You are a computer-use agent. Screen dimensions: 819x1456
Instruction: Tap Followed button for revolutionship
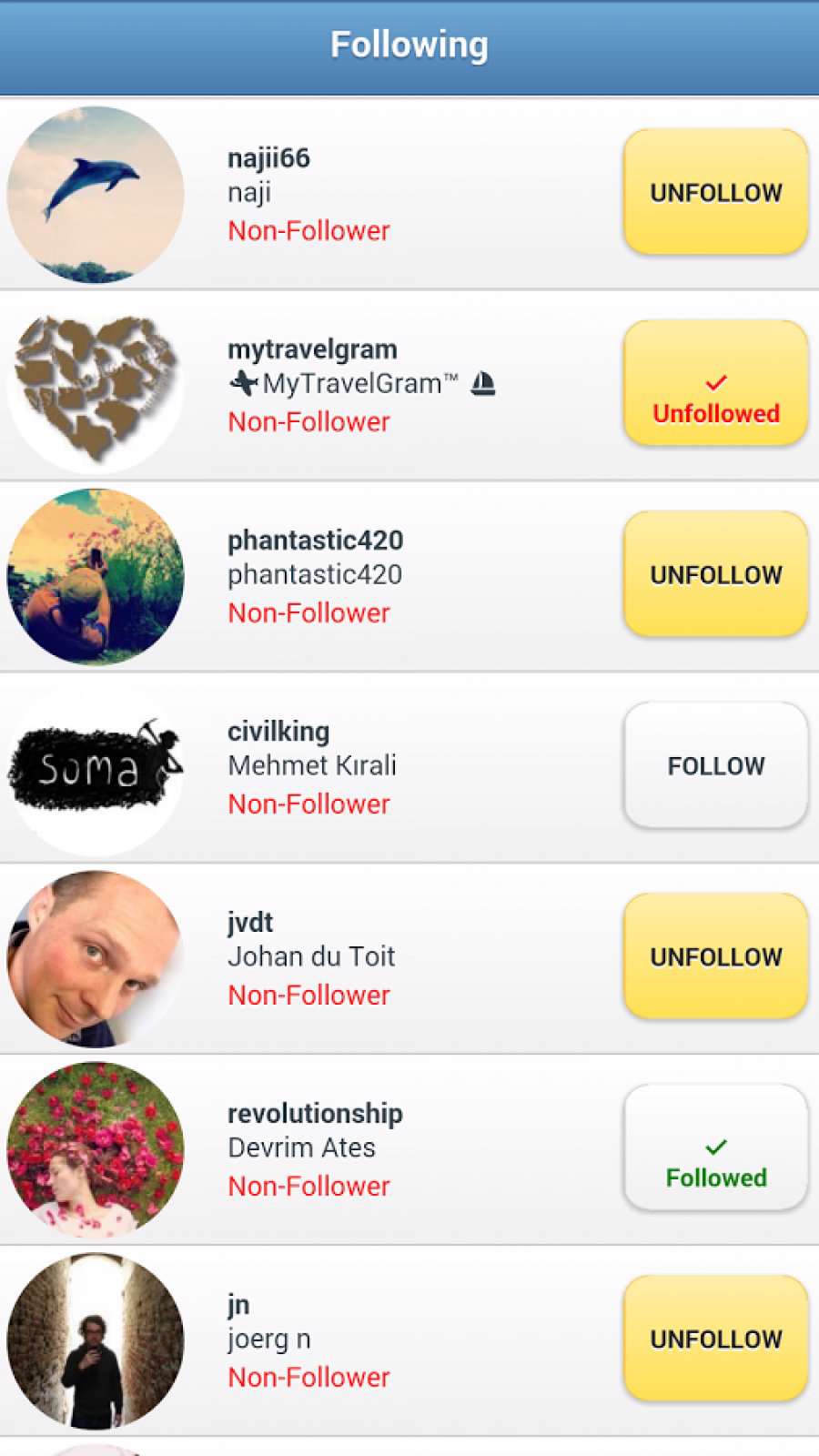[x=715, y=1148]
